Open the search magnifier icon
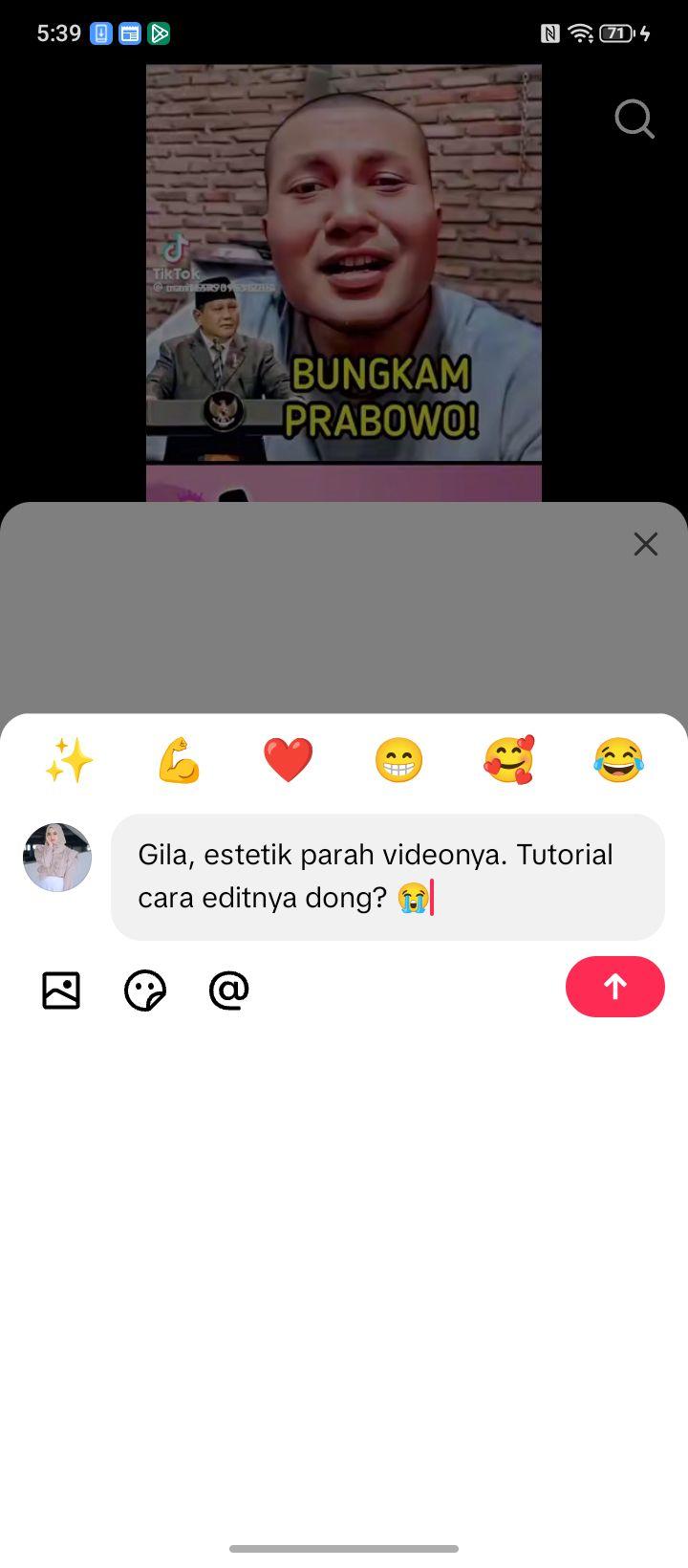 (634, 120)
